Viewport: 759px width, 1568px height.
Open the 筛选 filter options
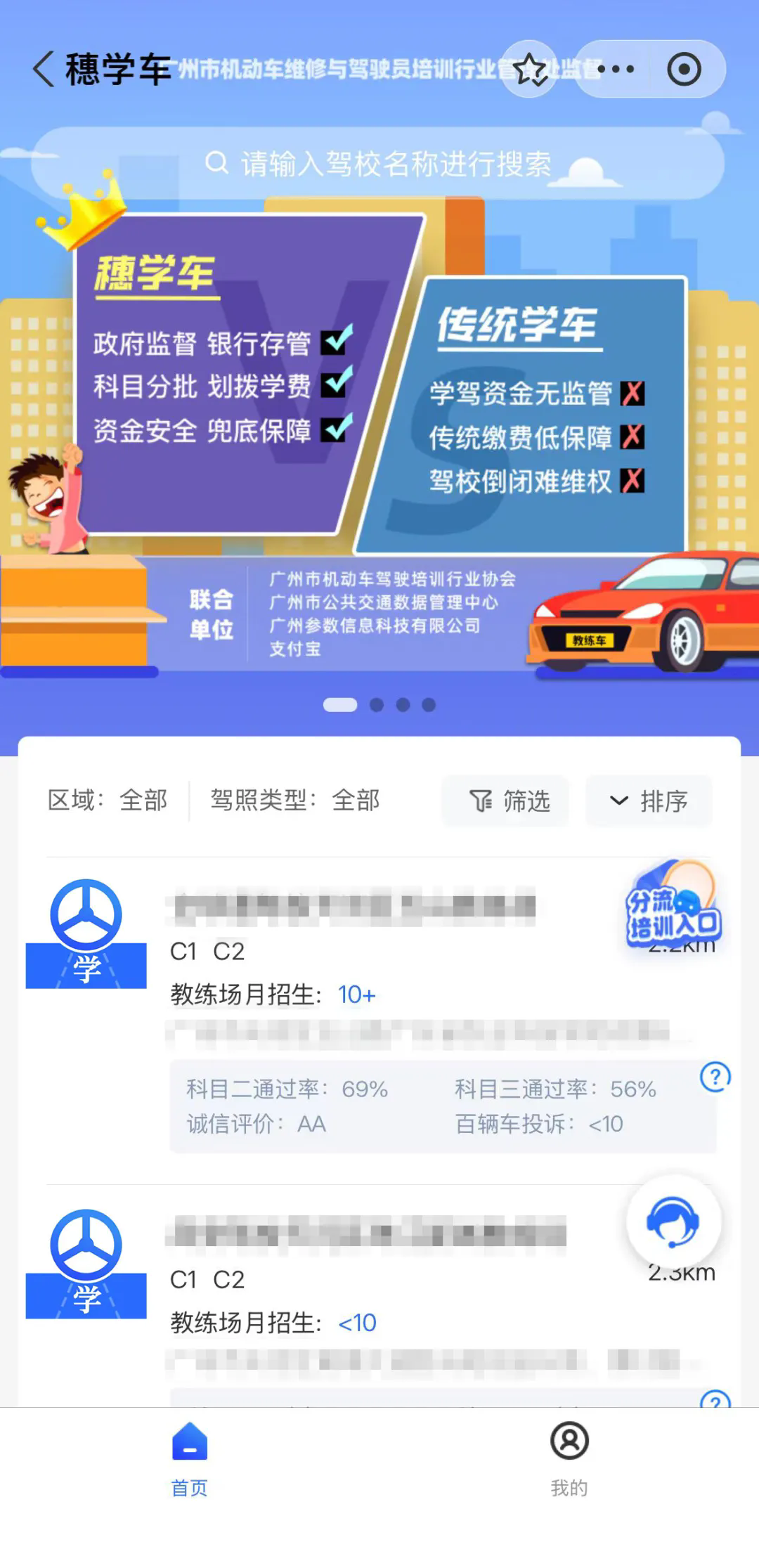[509, 801]
